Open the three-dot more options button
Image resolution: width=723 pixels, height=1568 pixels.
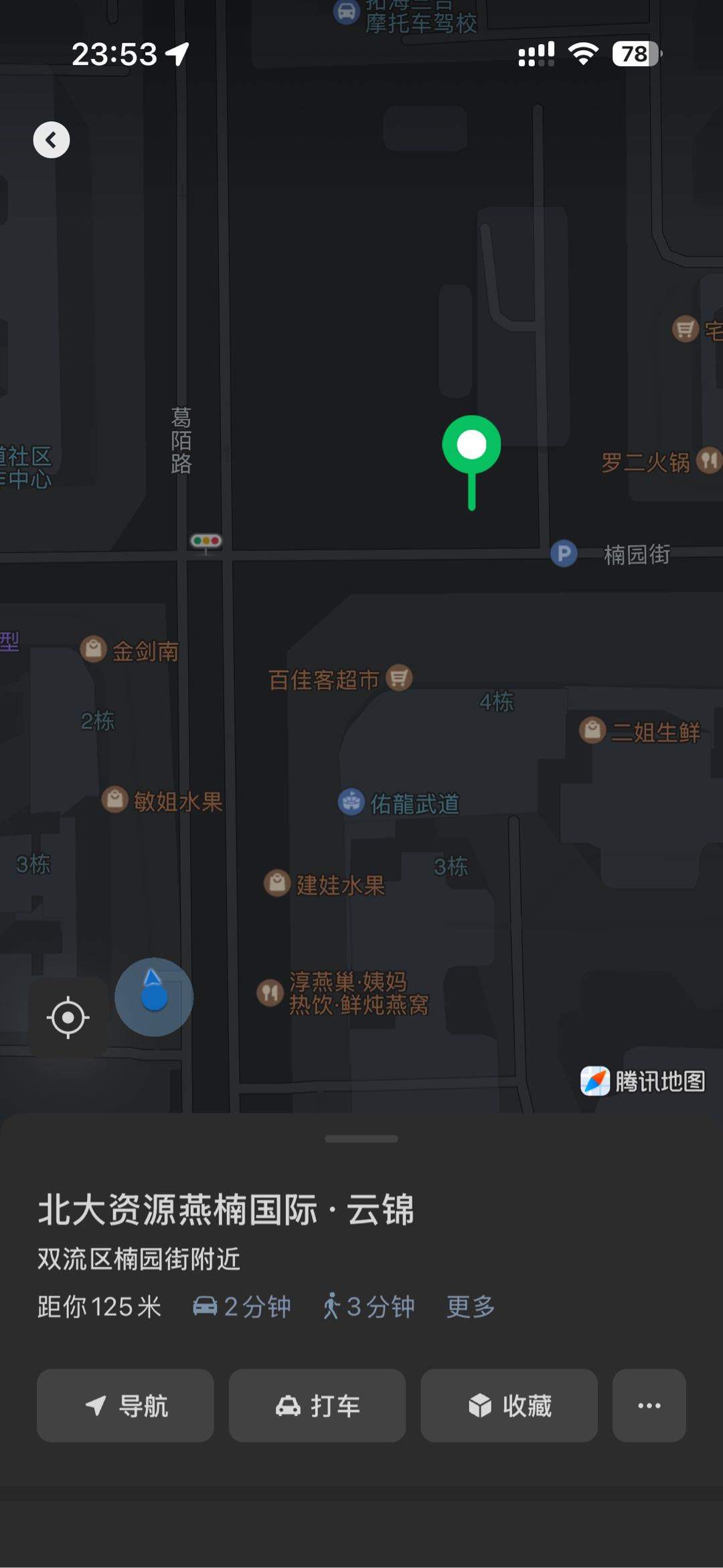click(x=649, y=1405)
